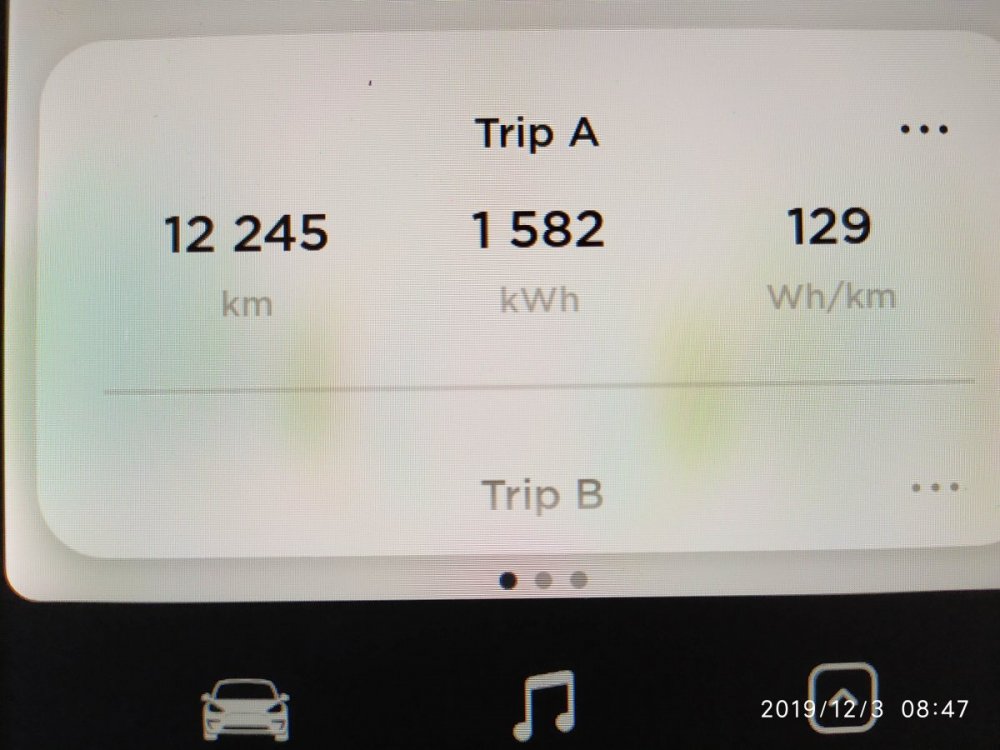Viewport: 1000px width, 750px height.
Task: Open the app launcher arrow icon
Action: (x=842, y=698)
